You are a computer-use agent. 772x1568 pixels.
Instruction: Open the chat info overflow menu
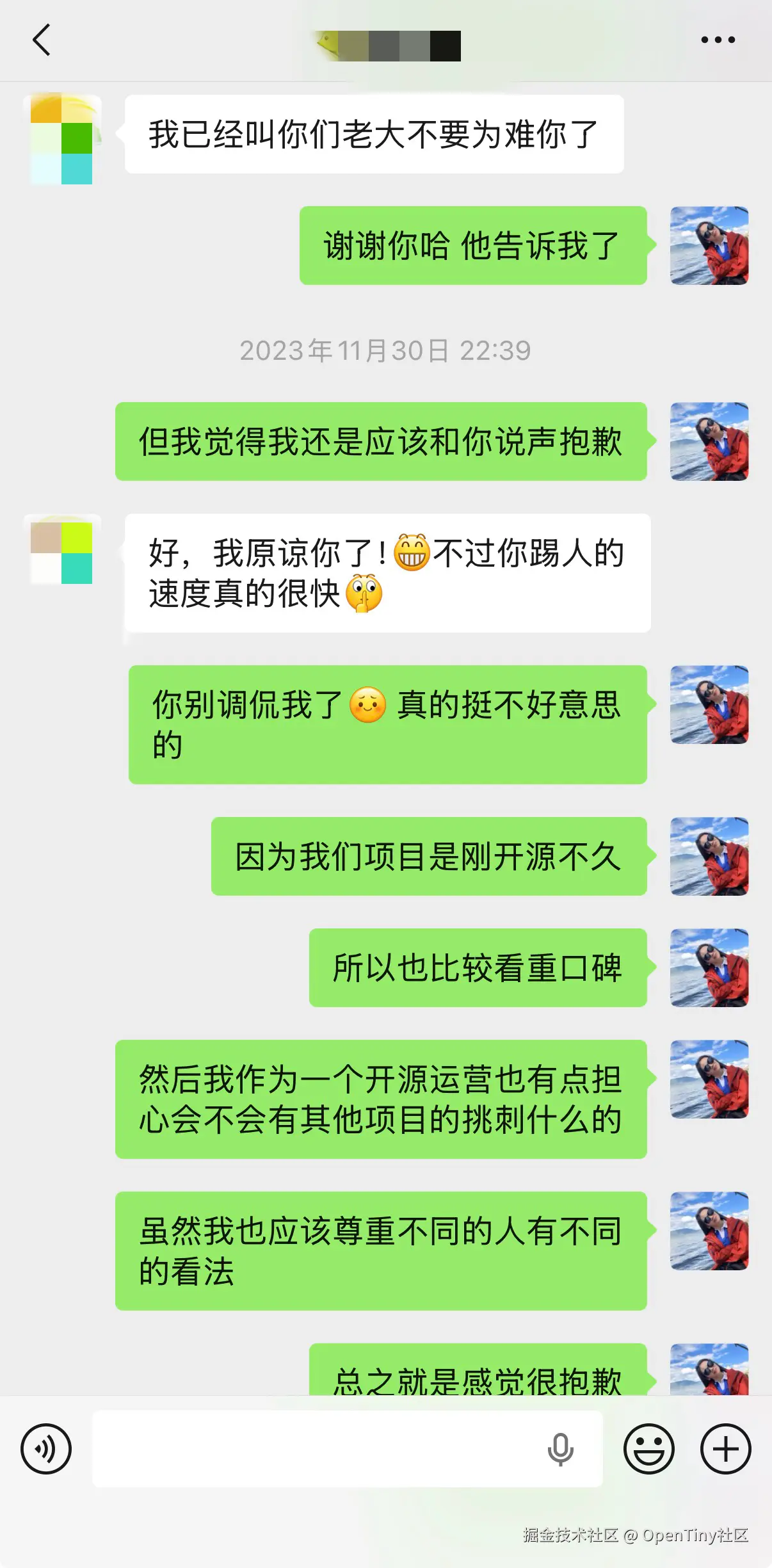coord(718,40)
